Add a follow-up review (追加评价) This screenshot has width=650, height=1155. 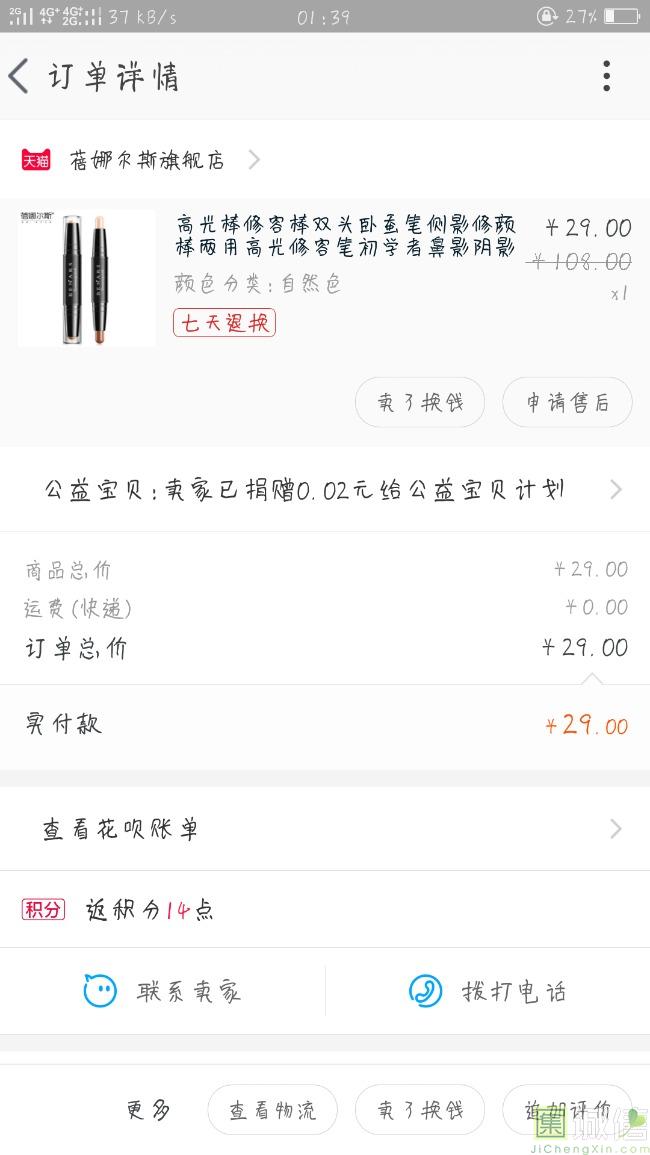pyautogui.click(x=567, y=1110)
